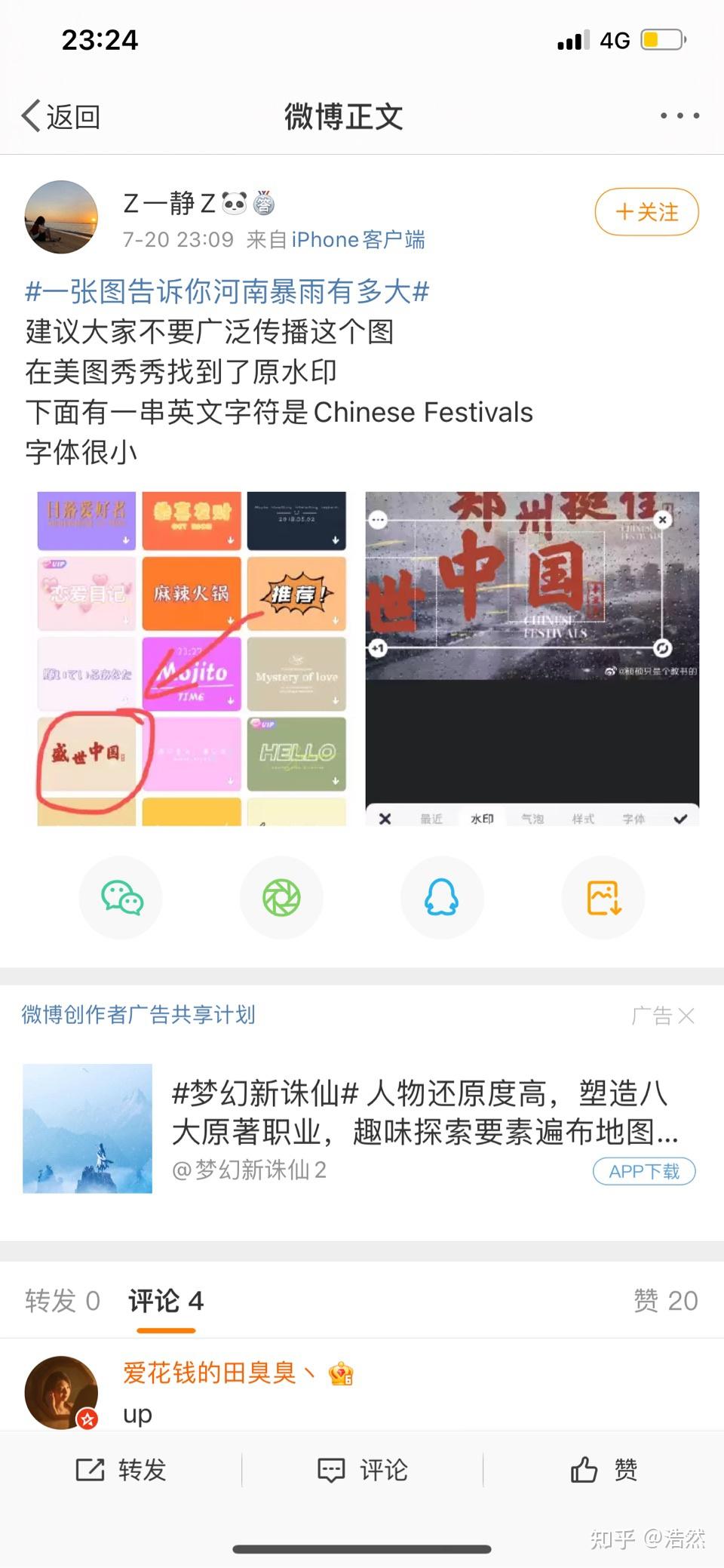This screenshot has height=1568, width=724.
Task: View the first post image of watermark templates
Action: coord(192,658)
